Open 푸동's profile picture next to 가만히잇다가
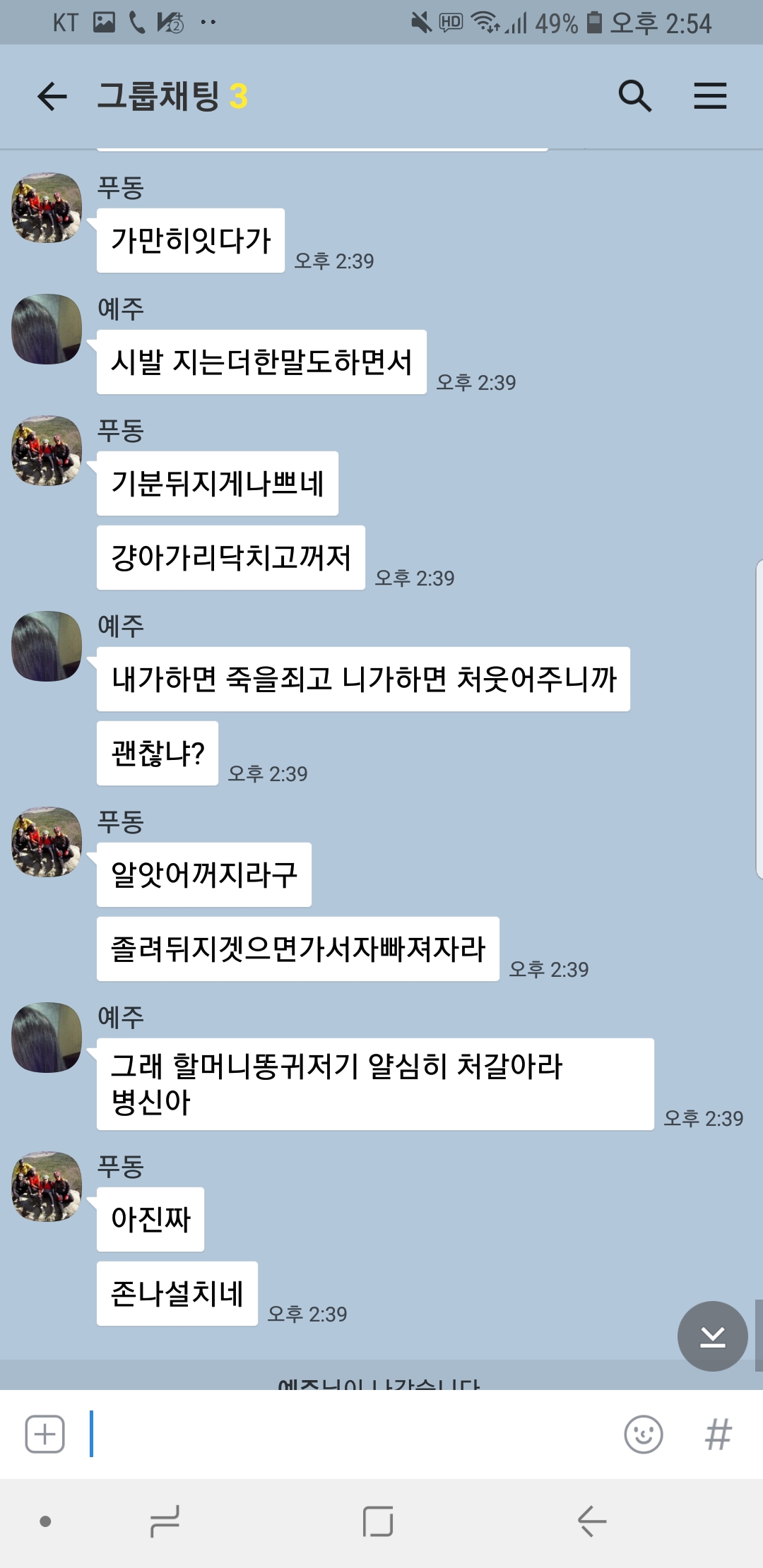The image size is (763, 1568). pos(47,208)
